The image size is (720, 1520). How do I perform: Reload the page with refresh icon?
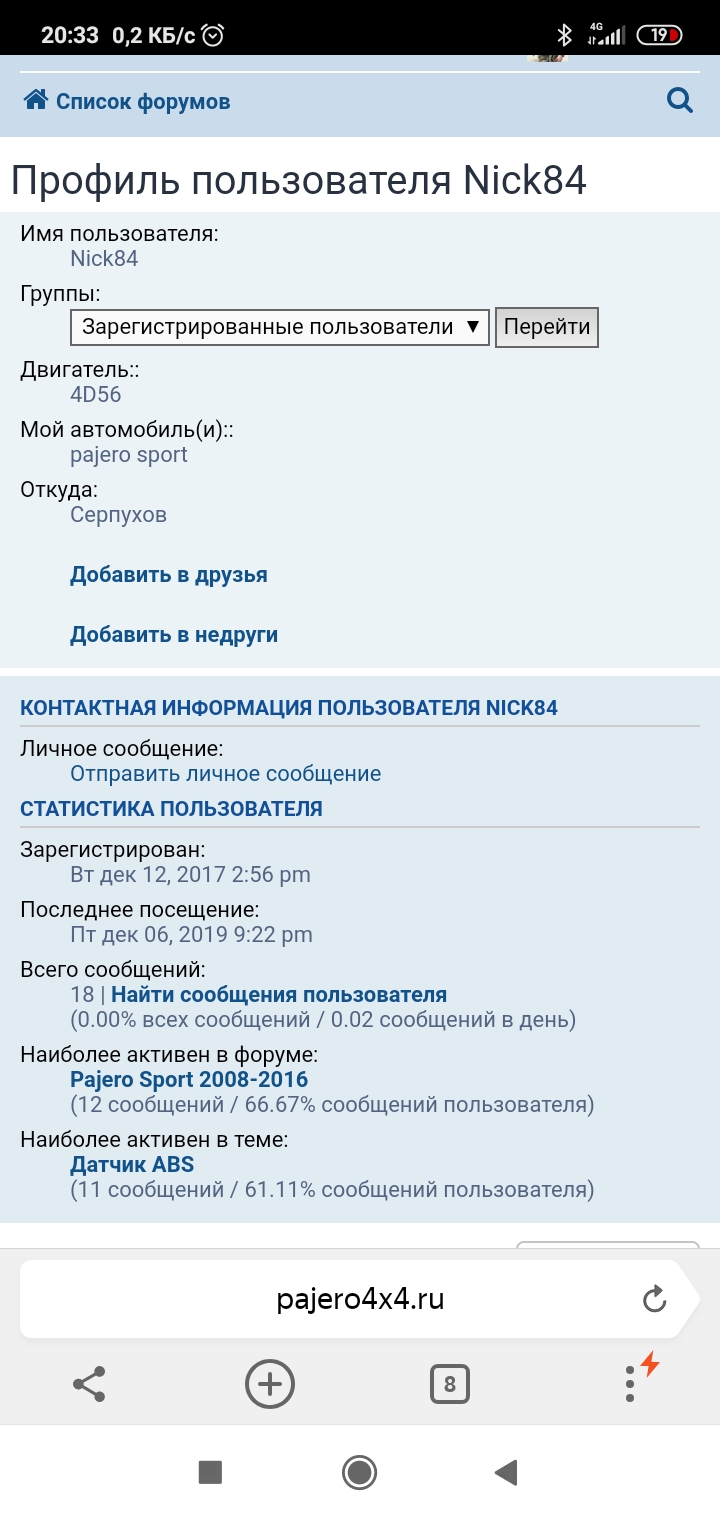tap(654, 1299)
